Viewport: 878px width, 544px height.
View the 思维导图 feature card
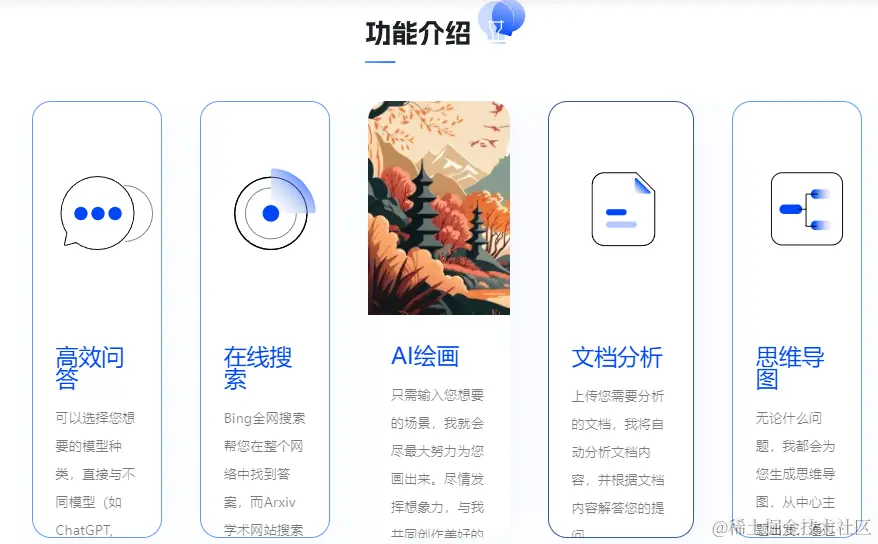tap(796, 318)
